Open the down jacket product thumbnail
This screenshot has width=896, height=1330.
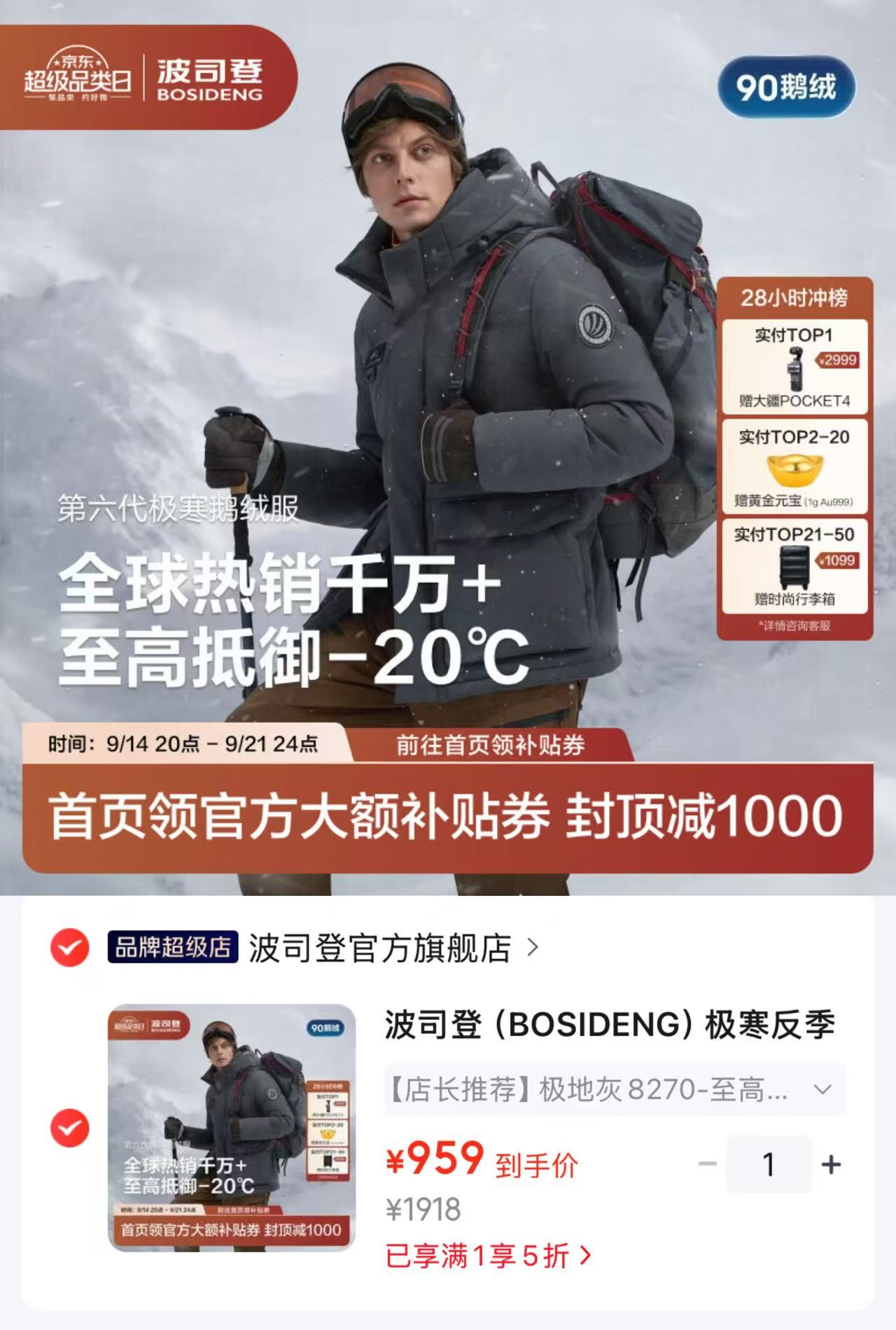tap(232, 1128)
